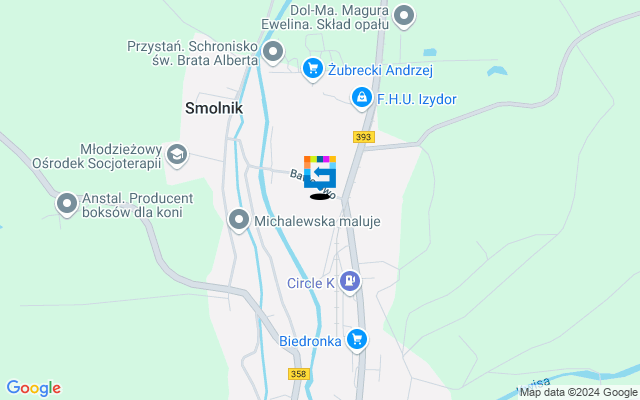Tap the Żubrecki Andrzej shop pin
The width and height of the screenshot is (640, 400).
(x=313, y=69)
